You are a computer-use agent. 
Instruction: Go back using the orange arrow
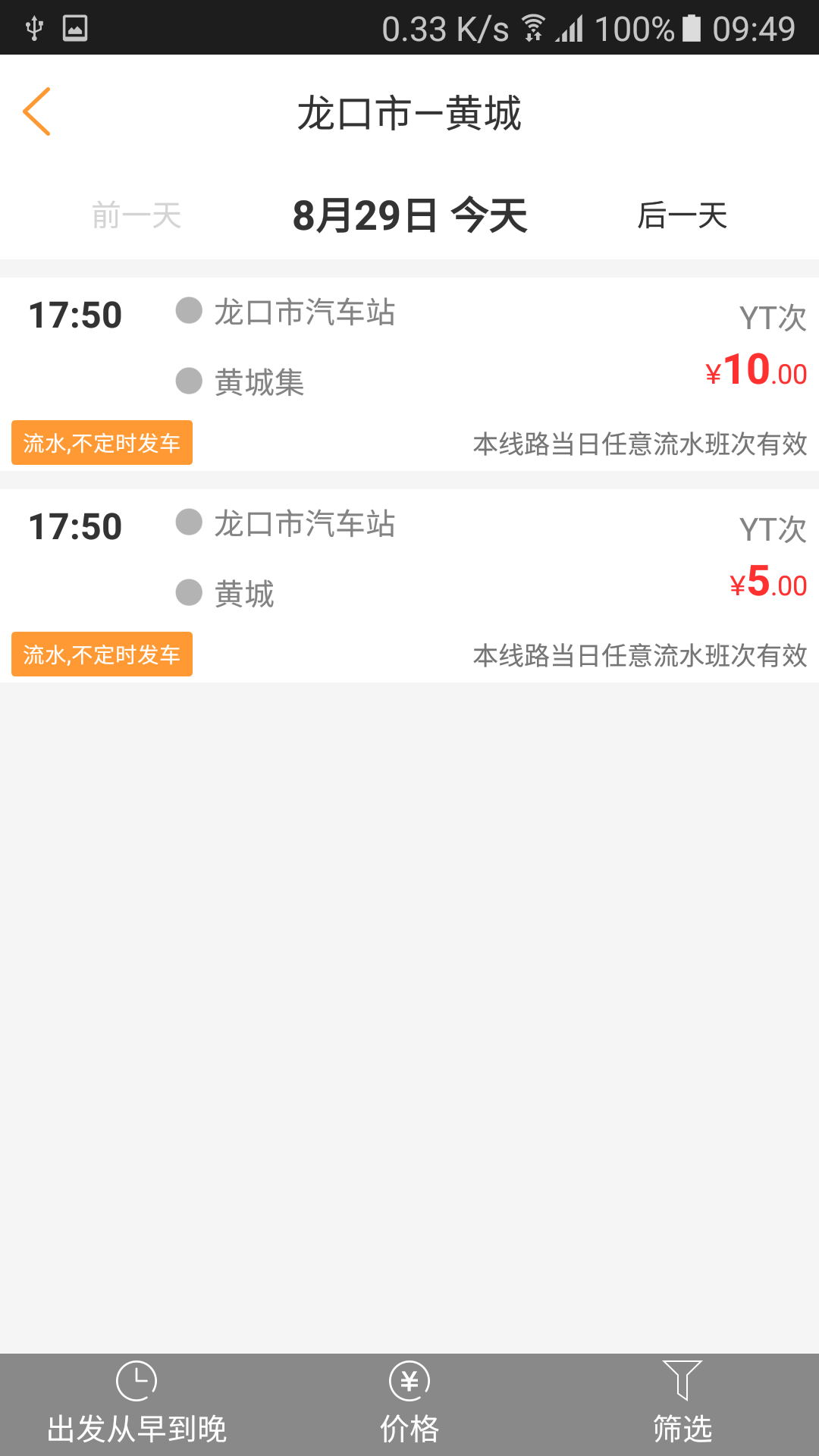click(36, 112)
